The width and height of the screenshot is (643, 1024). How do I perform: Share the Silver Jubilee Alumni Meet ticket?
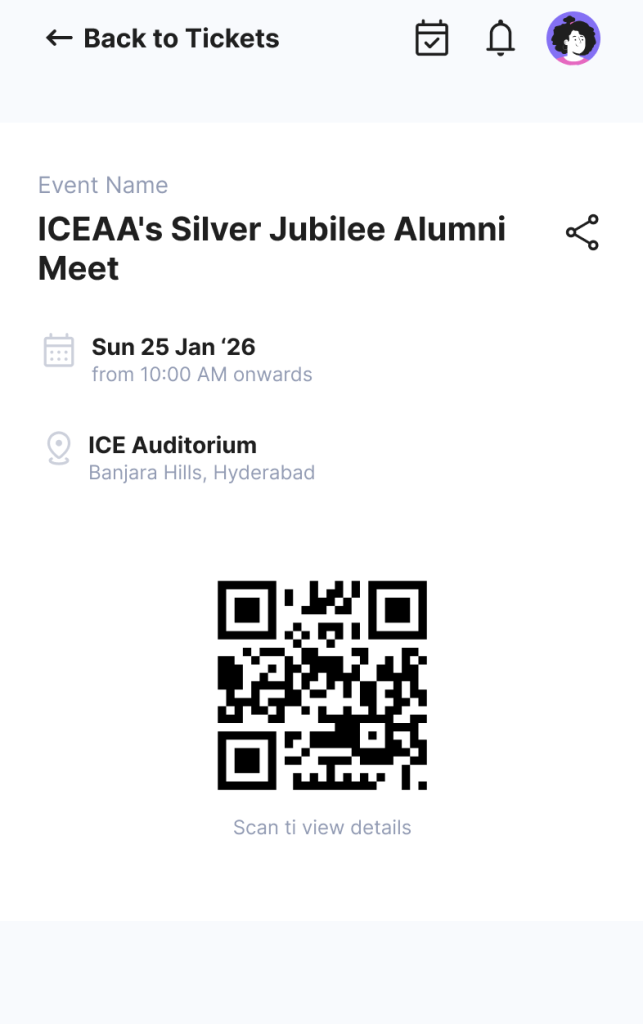(582, 233)
